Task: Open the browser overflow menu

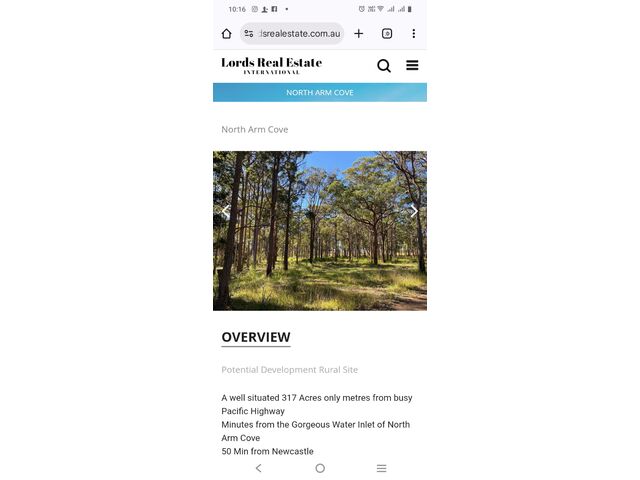Action: 413,33
